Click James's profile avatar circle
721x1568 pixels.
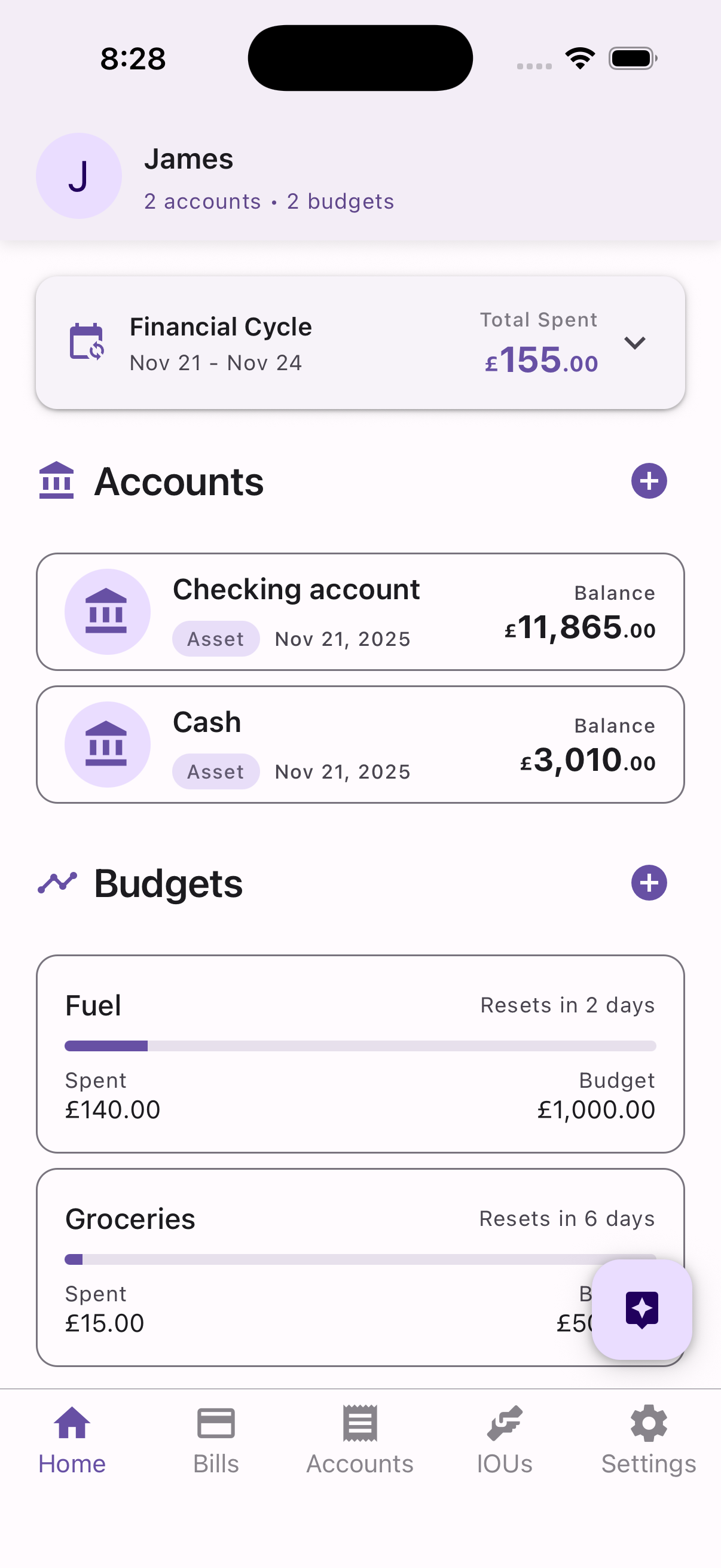point(78,176)
